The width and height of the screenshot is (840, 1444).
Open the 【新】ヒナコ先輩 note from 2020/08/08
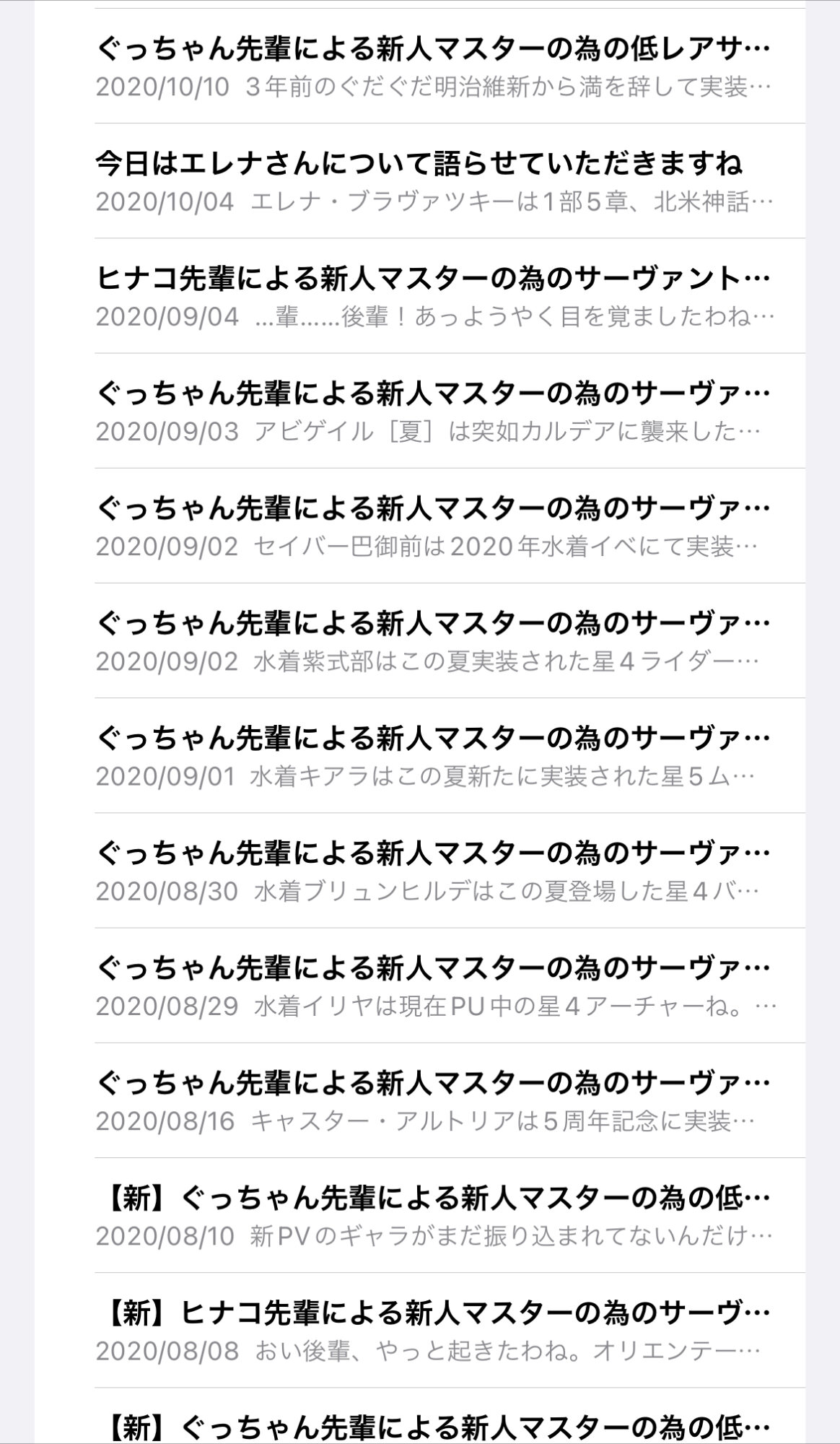click(433, 1331)
